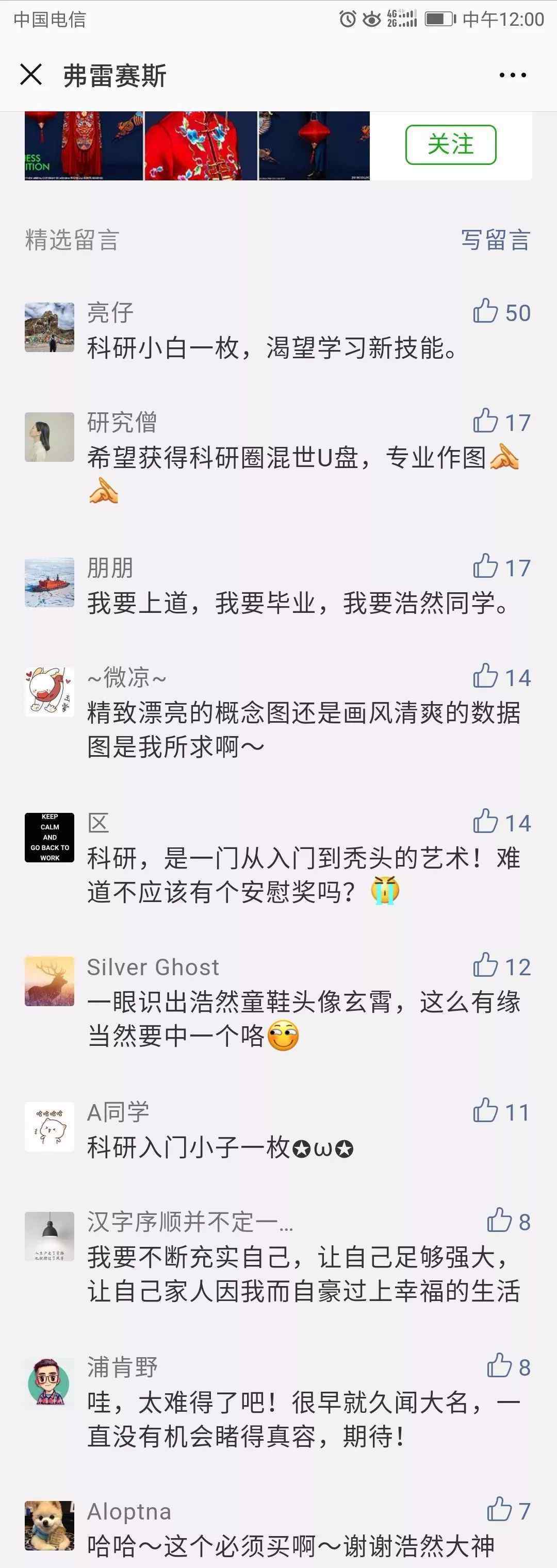Screen dimensions: 557x1568
Task: Close the 弗雷赛斯 article page
Action: tap(31, 75)
